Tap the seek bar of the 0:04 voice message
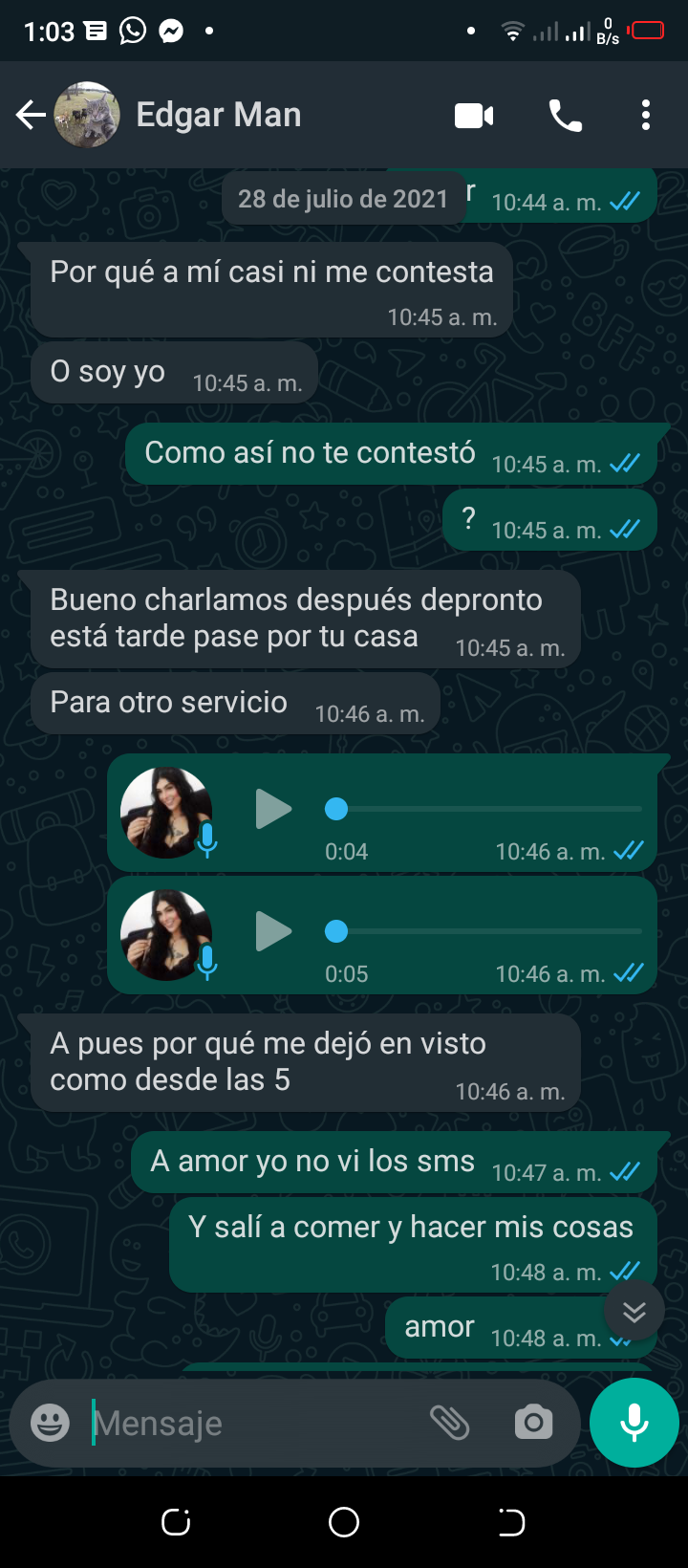Viewport: 688px width, 1568px height. (x=487, y=809)
